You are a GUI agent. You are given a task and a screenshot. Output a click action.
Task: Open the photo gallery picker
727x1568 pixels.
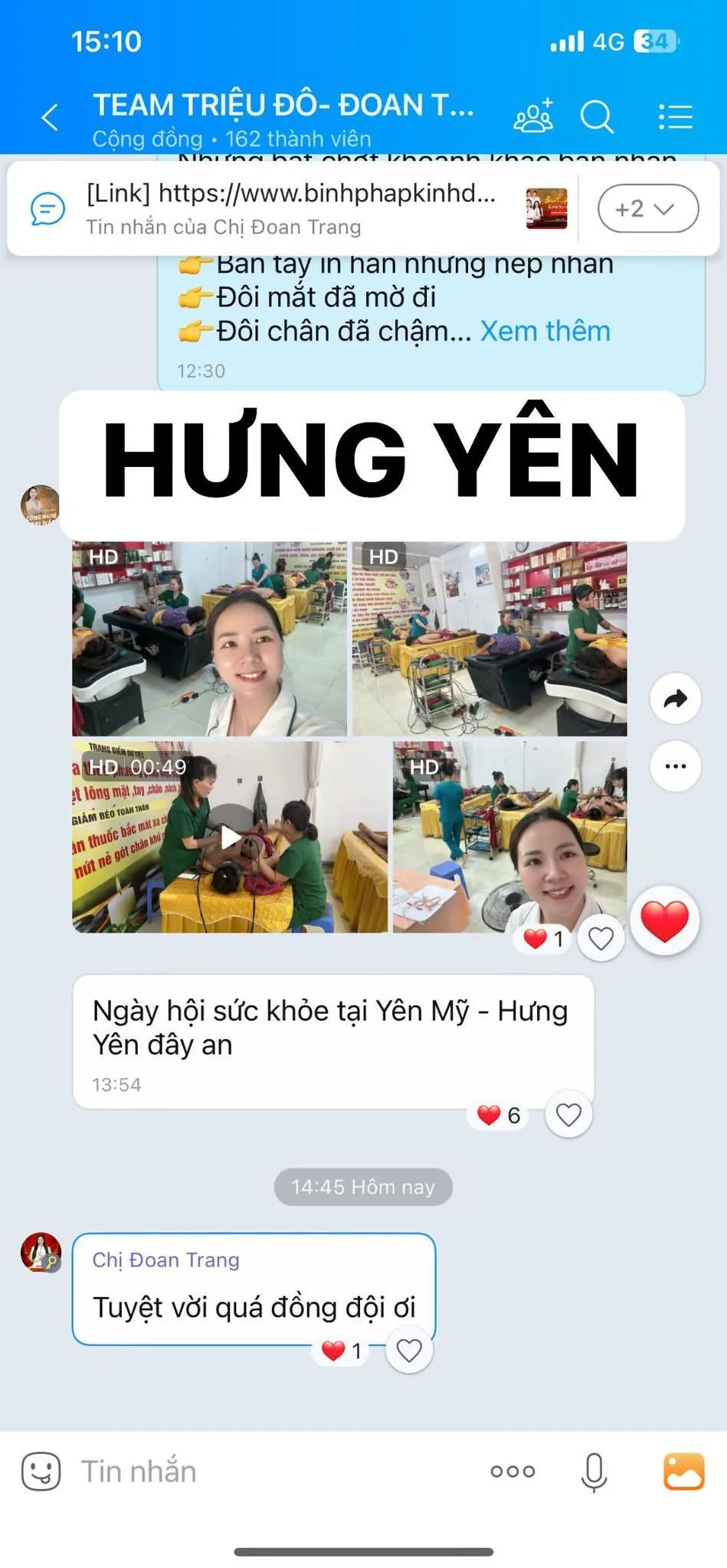683,1471
